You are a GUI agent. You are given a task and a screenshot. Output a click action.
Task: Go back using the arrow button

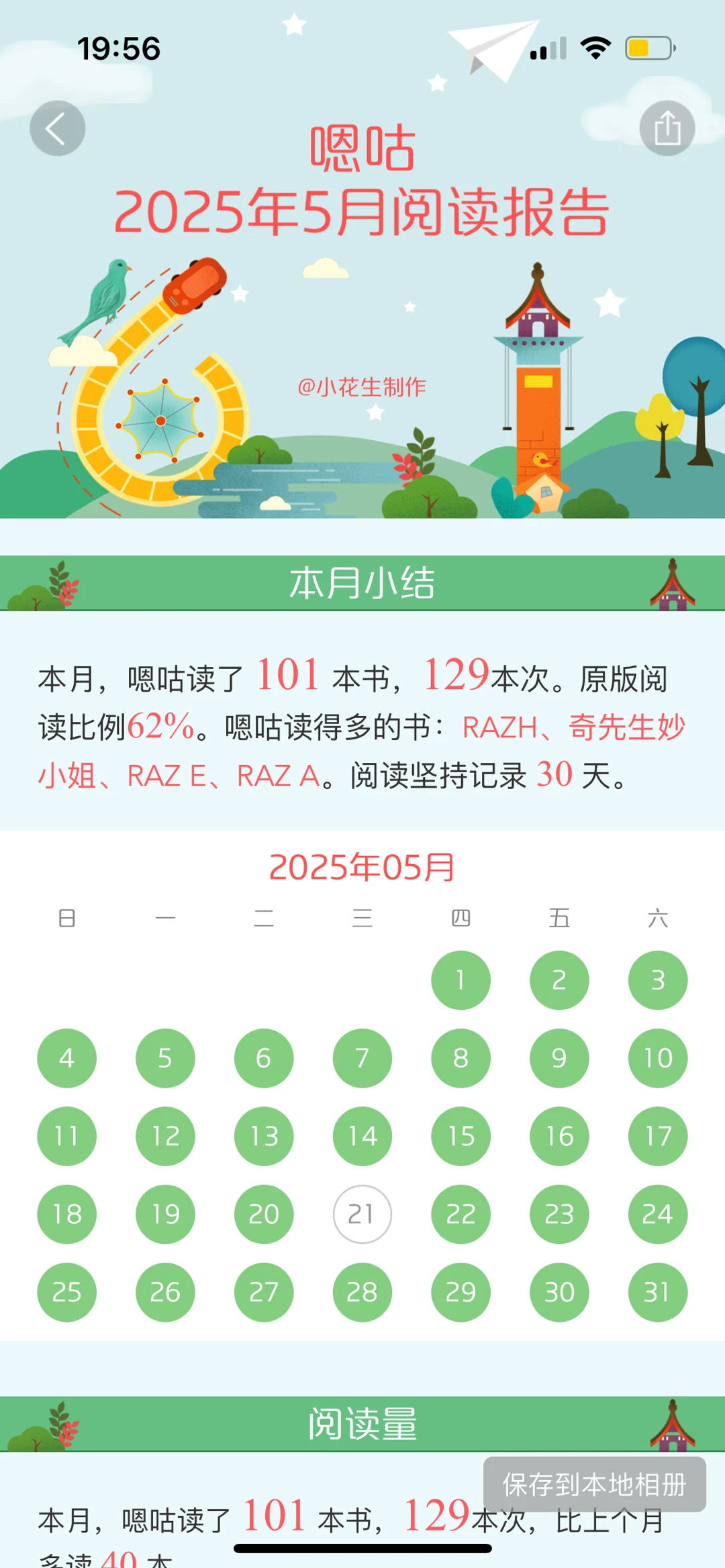[x=57, y=128]
